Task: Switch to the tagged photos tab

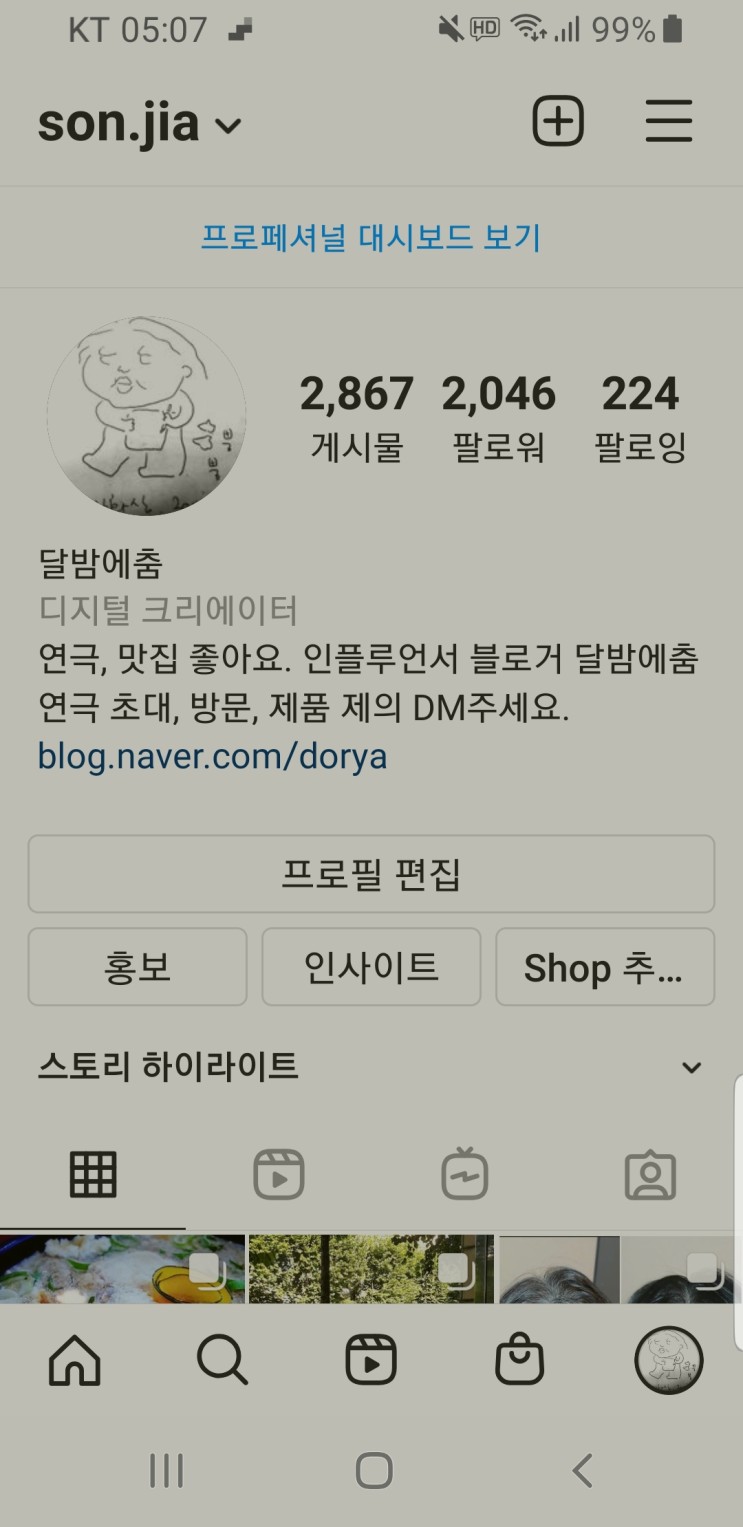Action: 651,1175
